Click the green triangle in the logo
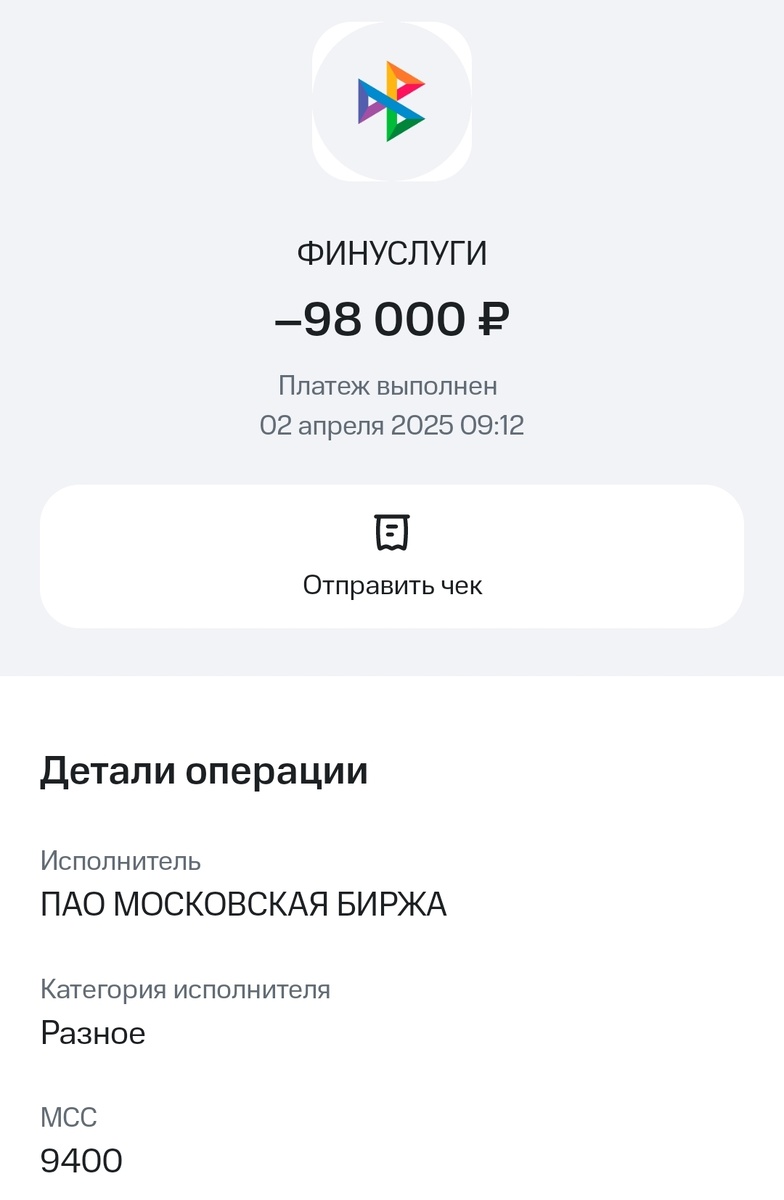The image size is (784, 1200). coord(391,126)
